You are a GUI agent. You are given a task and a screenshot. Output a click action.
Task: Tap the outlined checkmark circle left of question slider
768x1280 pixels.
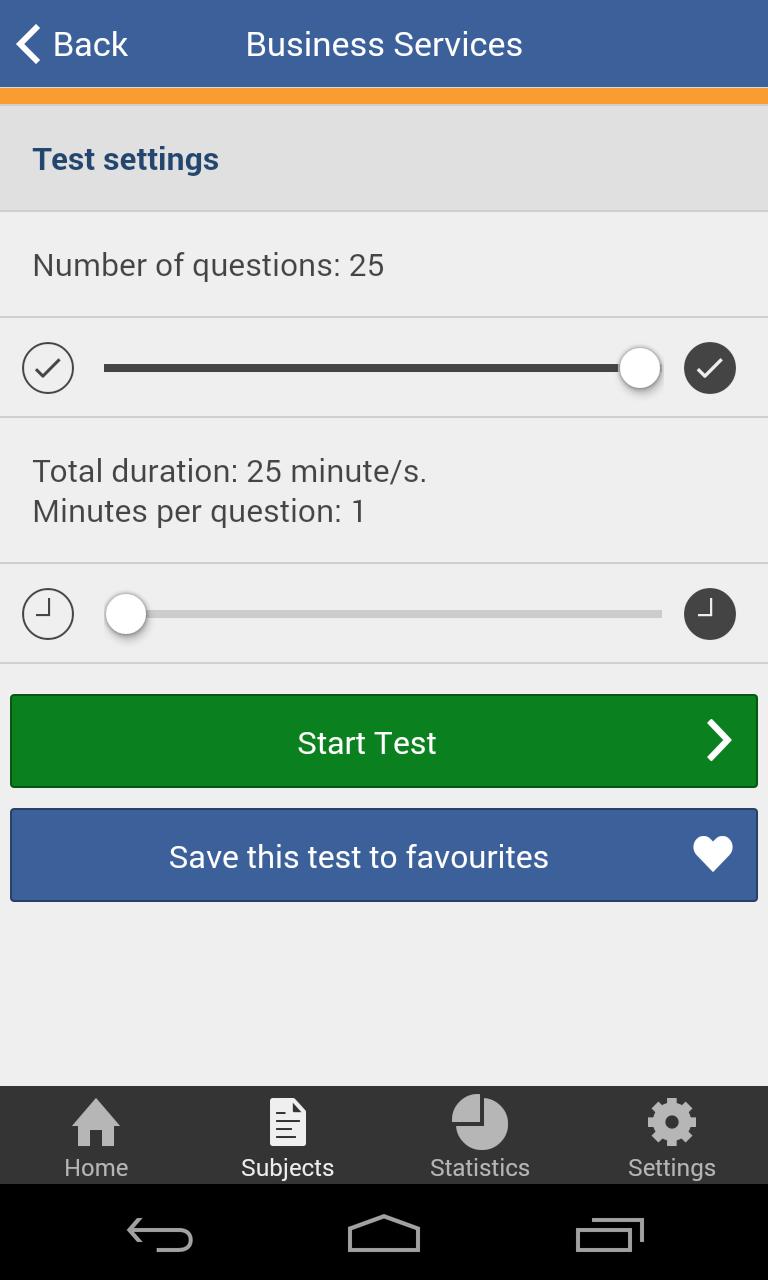point(47,368)
